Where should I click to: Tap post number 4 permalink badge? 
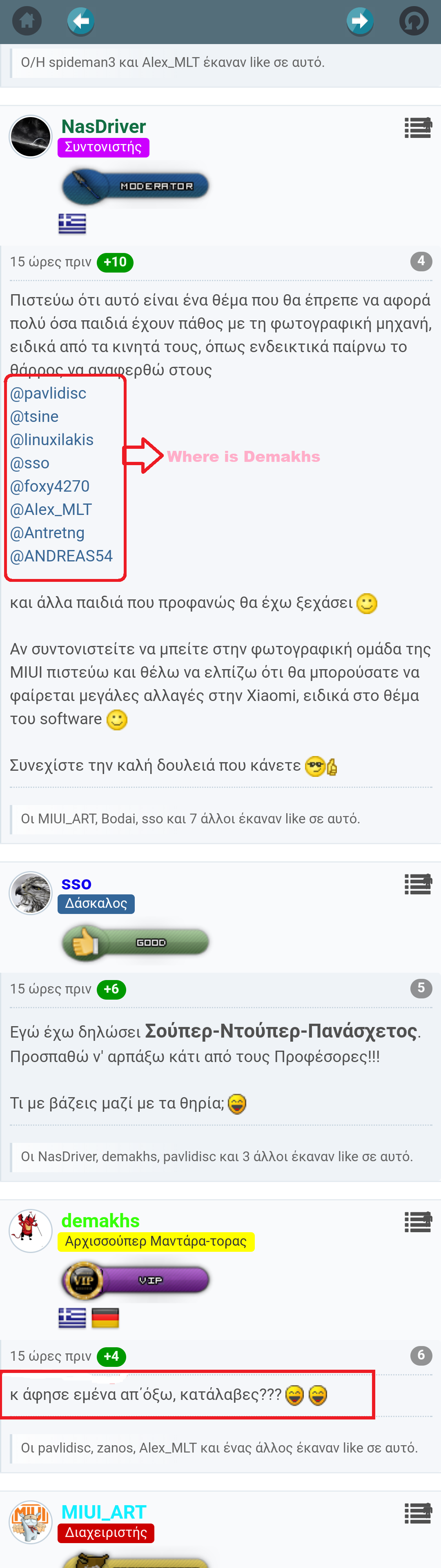coord(421,261)
